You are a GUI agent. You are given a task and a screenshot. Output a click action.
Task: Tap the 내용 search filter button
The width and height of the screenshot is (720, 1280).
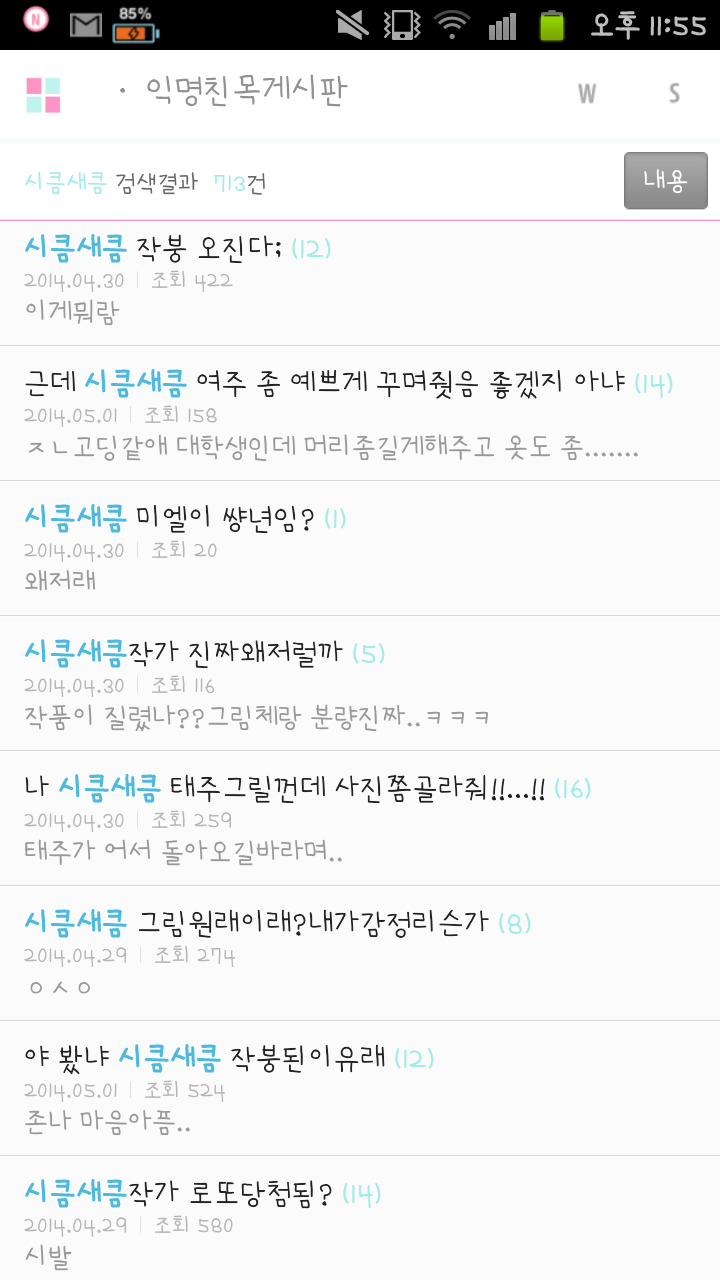[665, 181]
